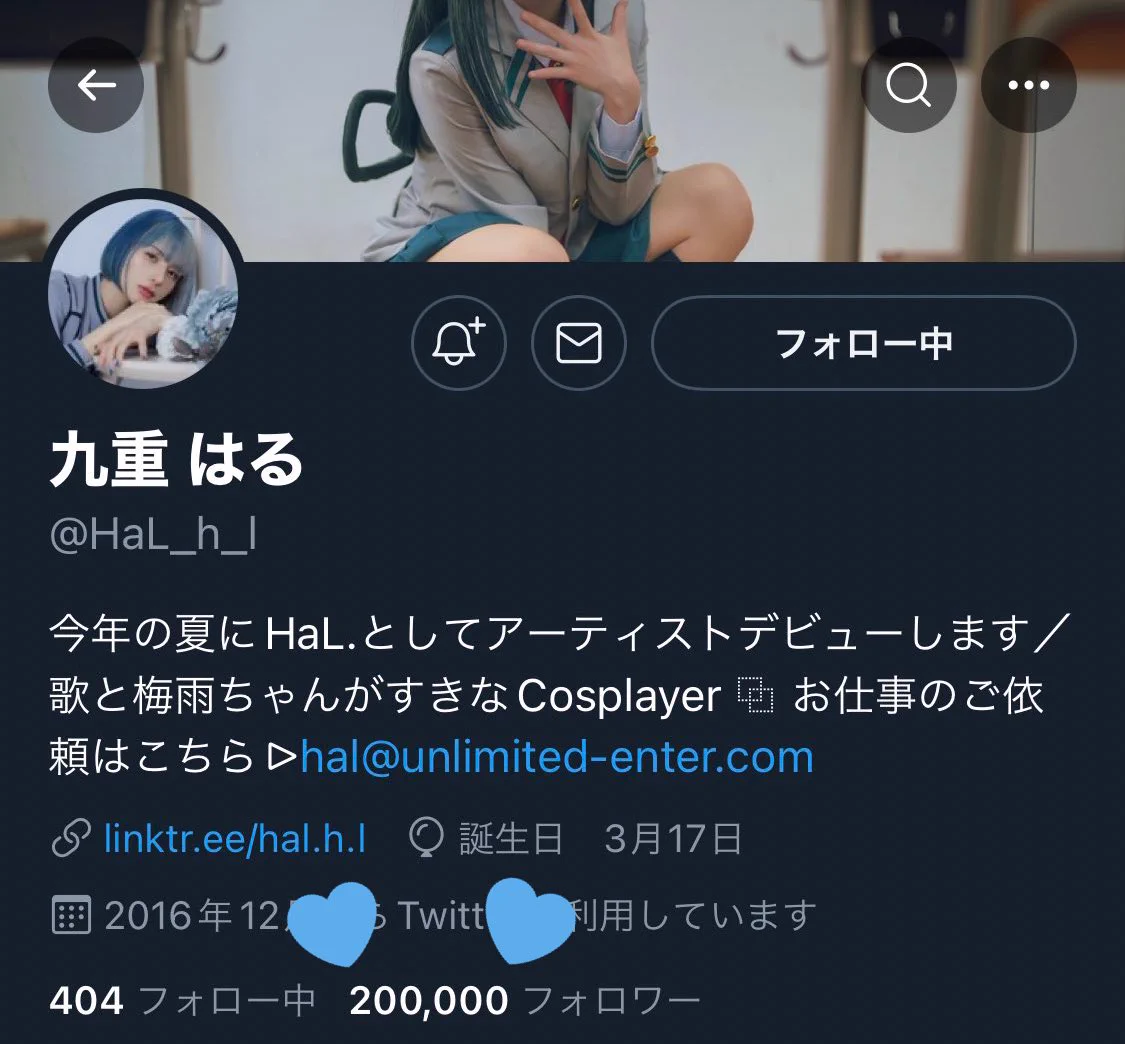Open the hal@unlimited-enter.com email link
The width and height of the screenshot is (1125, 1044).
tap(557, 757)
